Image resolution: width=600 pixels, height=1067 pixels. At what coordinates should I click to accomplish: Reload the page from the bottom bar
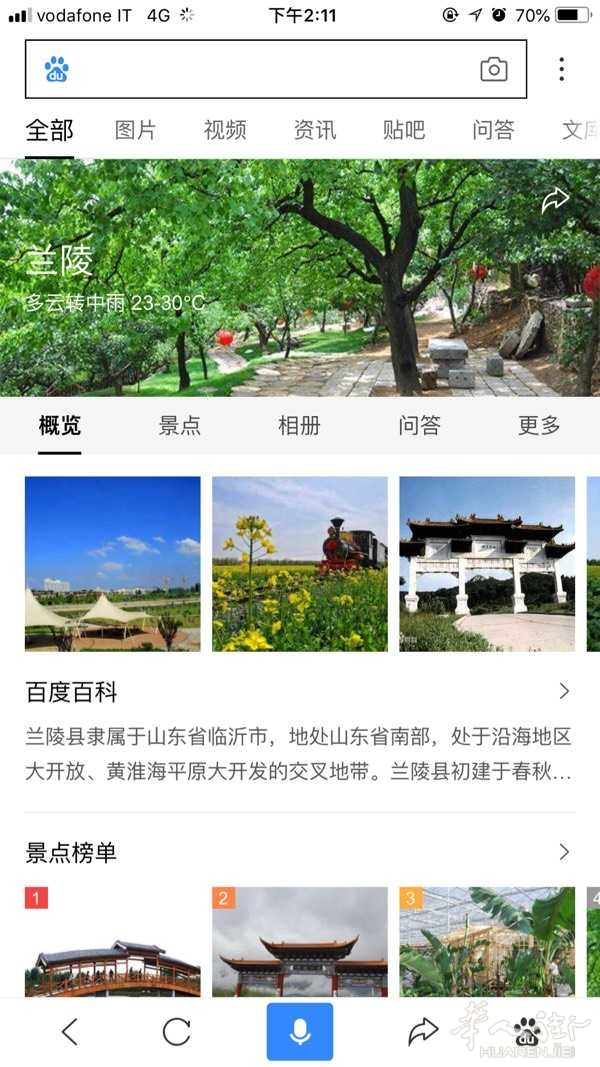[x=177, y=1032]
